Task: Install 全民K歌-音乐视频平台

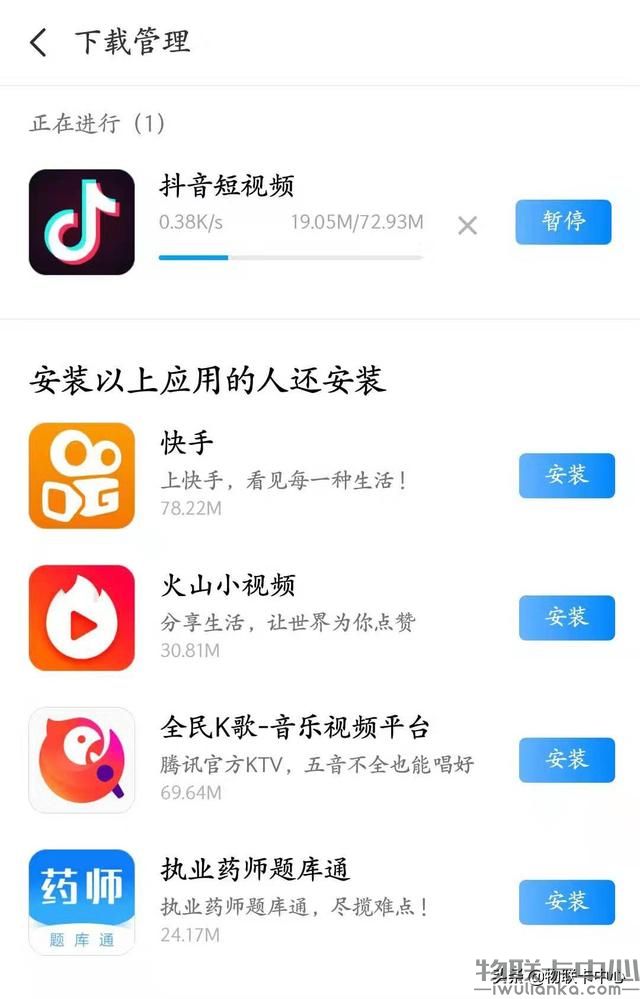Action: pyautogui.click(x=566, y=760)
